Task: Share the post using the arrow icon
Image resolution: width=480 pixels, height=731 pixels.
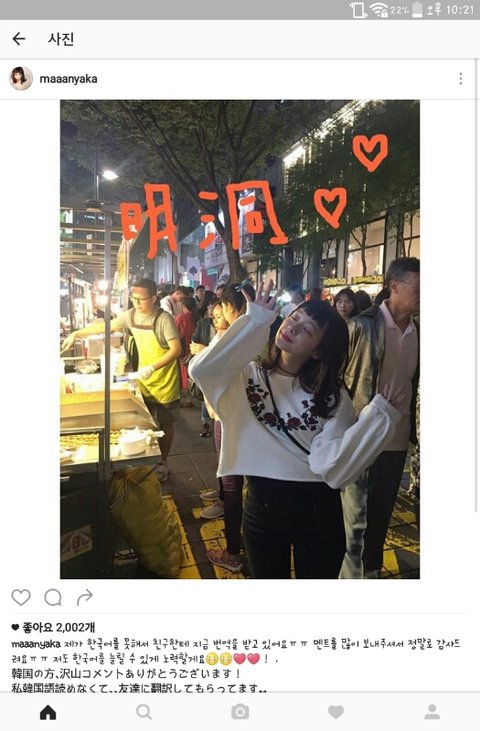Action: click(x=85, y=597)
